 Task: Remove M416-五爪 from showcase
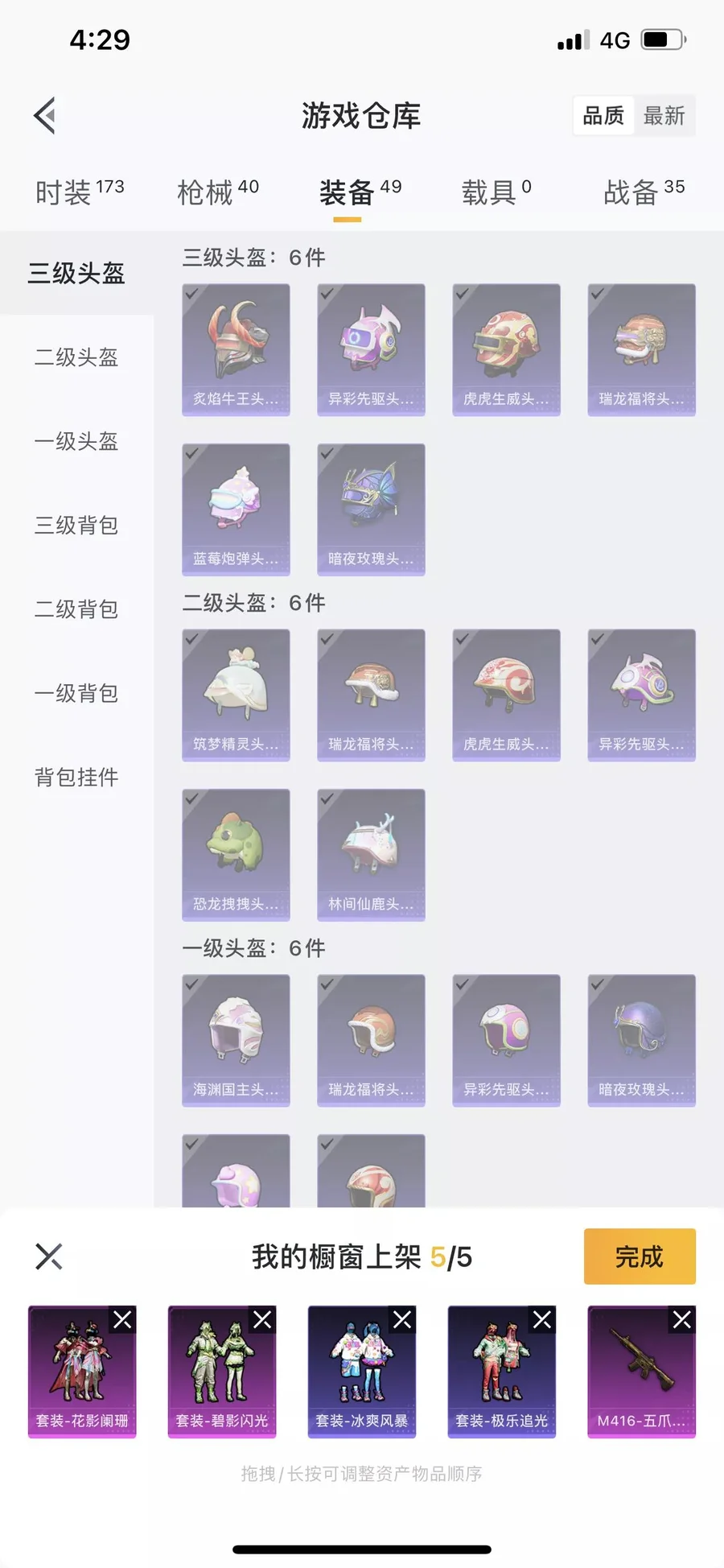[x=681, y=1320]
